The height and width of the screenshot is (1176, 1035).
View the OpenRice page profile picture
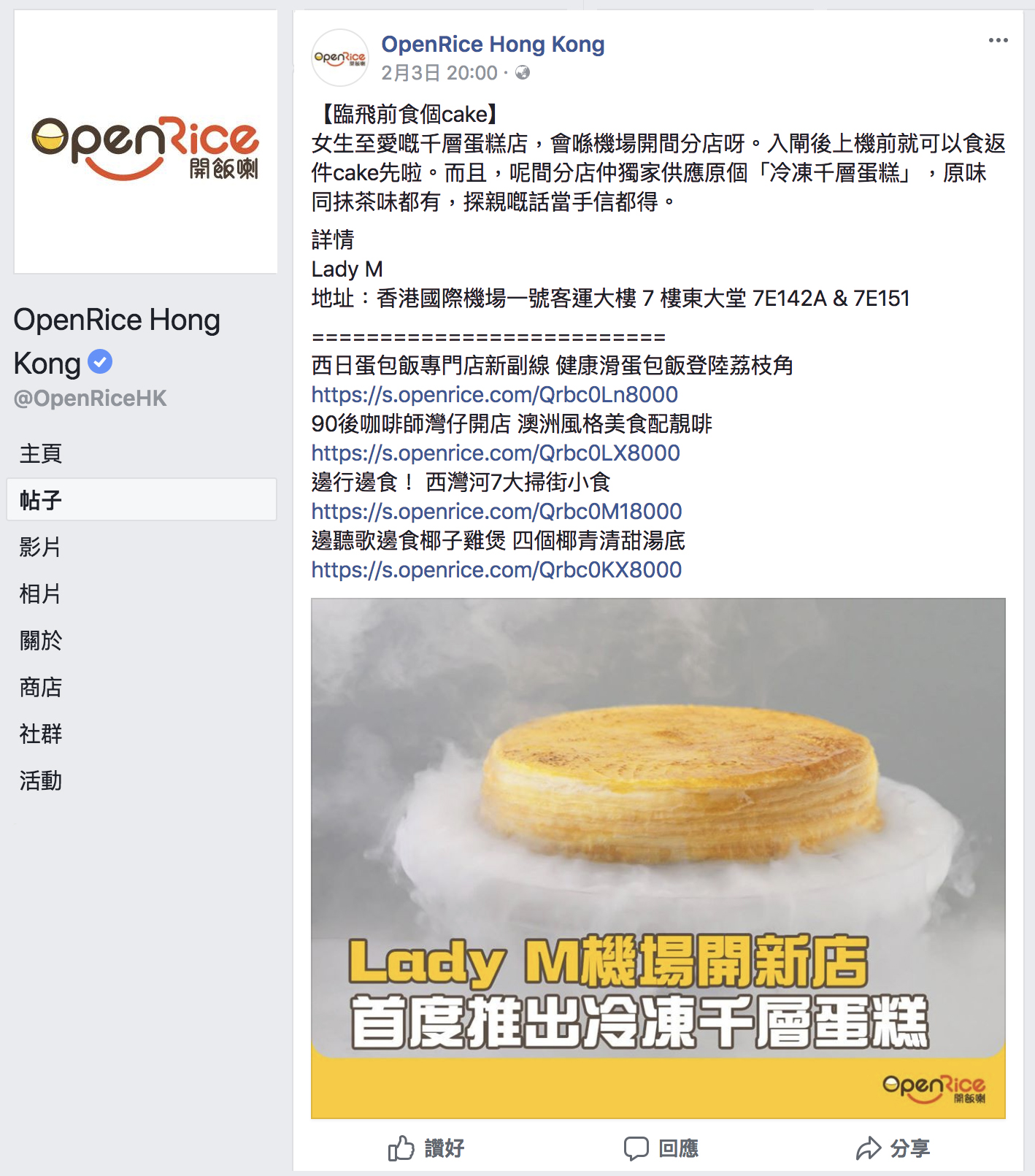[145, 142]
